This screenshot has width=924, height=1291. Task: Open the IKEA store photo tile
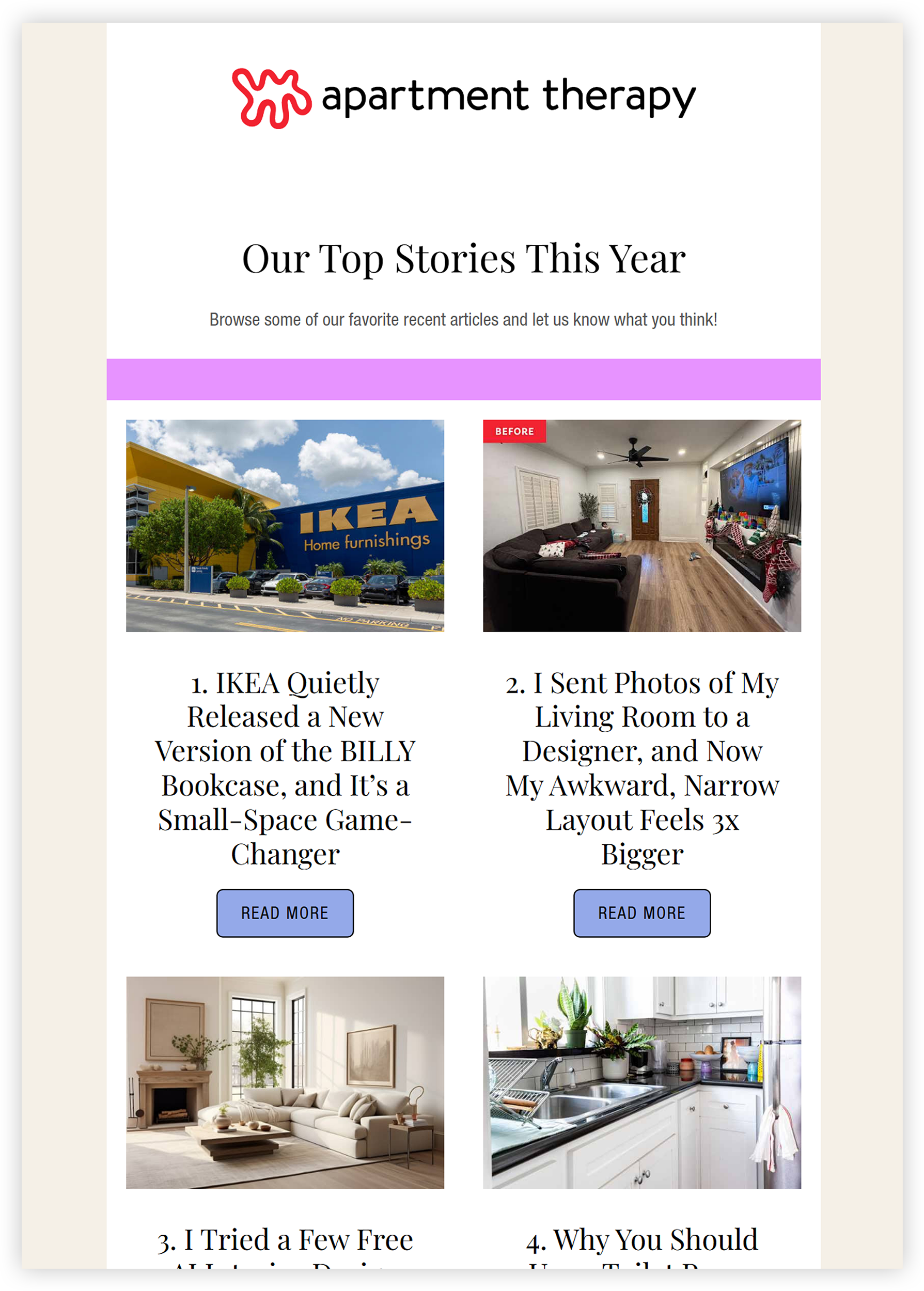pyautogui.click(x=285, y=526)
